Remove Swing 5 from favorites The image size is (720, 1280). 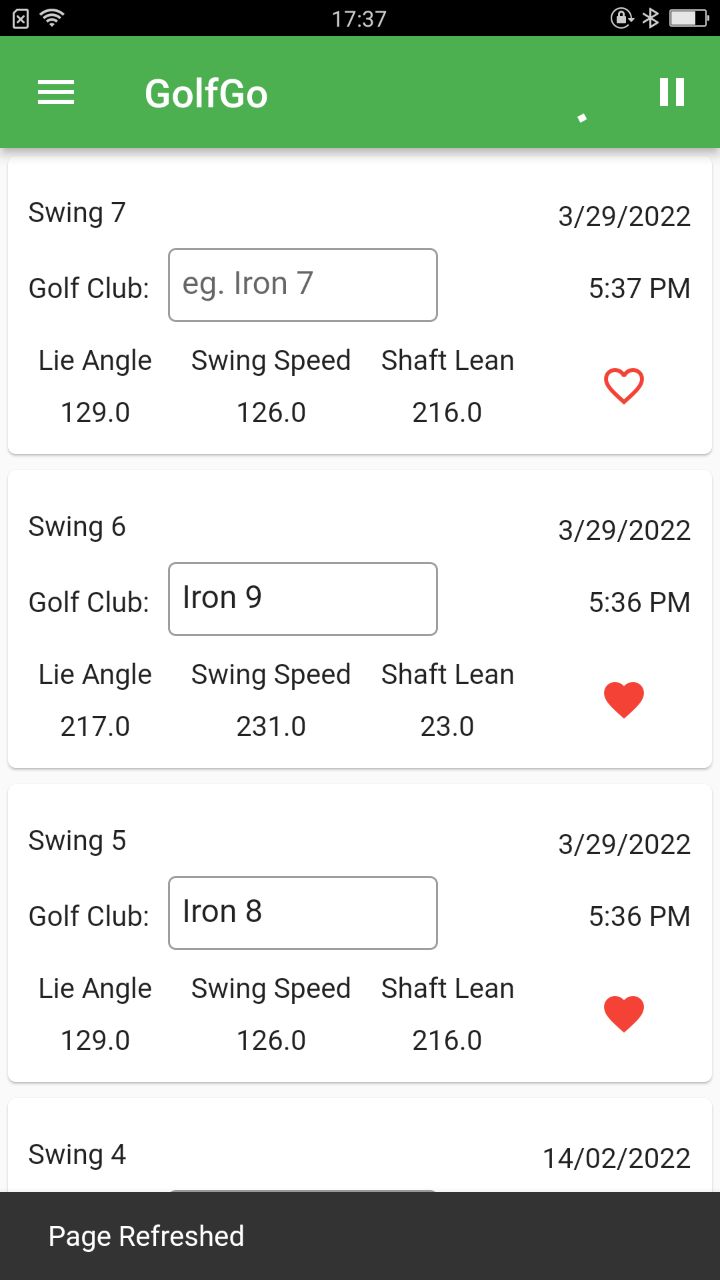tap(623, 1014)
